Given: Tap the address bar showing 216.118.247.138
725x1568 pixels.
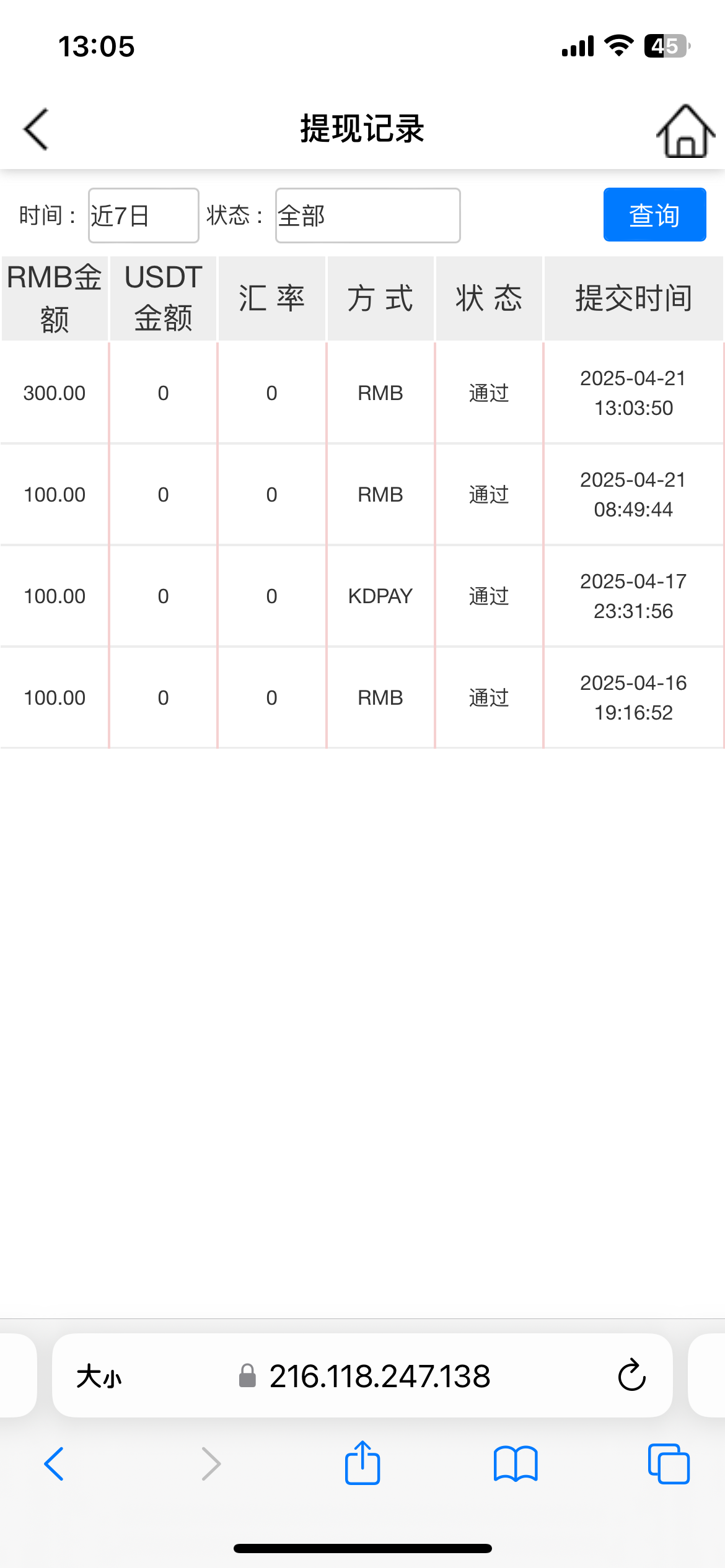Looking at the screenshot, I should [366, 1376].
